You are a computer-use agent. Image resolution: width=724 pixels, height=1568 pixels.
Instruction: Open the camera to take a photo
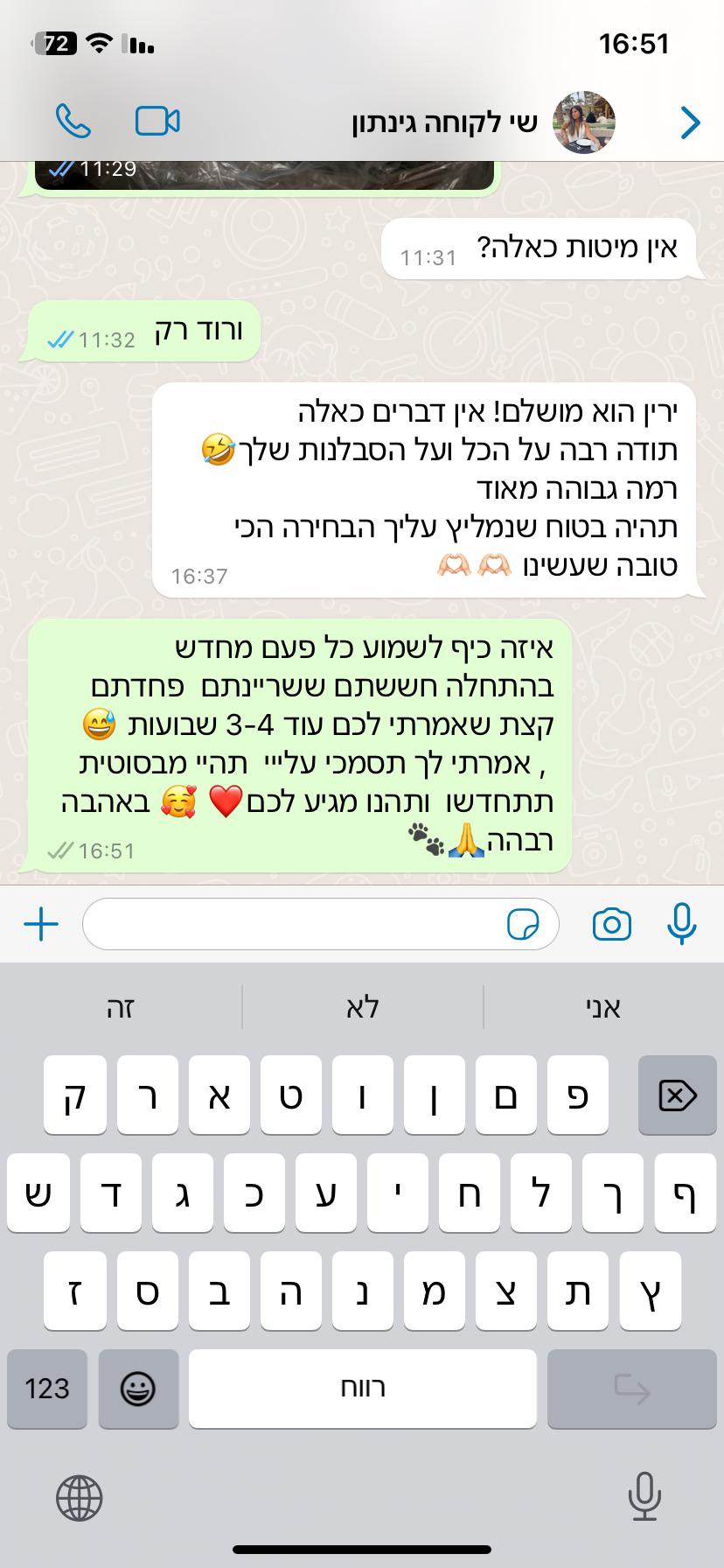611,924
